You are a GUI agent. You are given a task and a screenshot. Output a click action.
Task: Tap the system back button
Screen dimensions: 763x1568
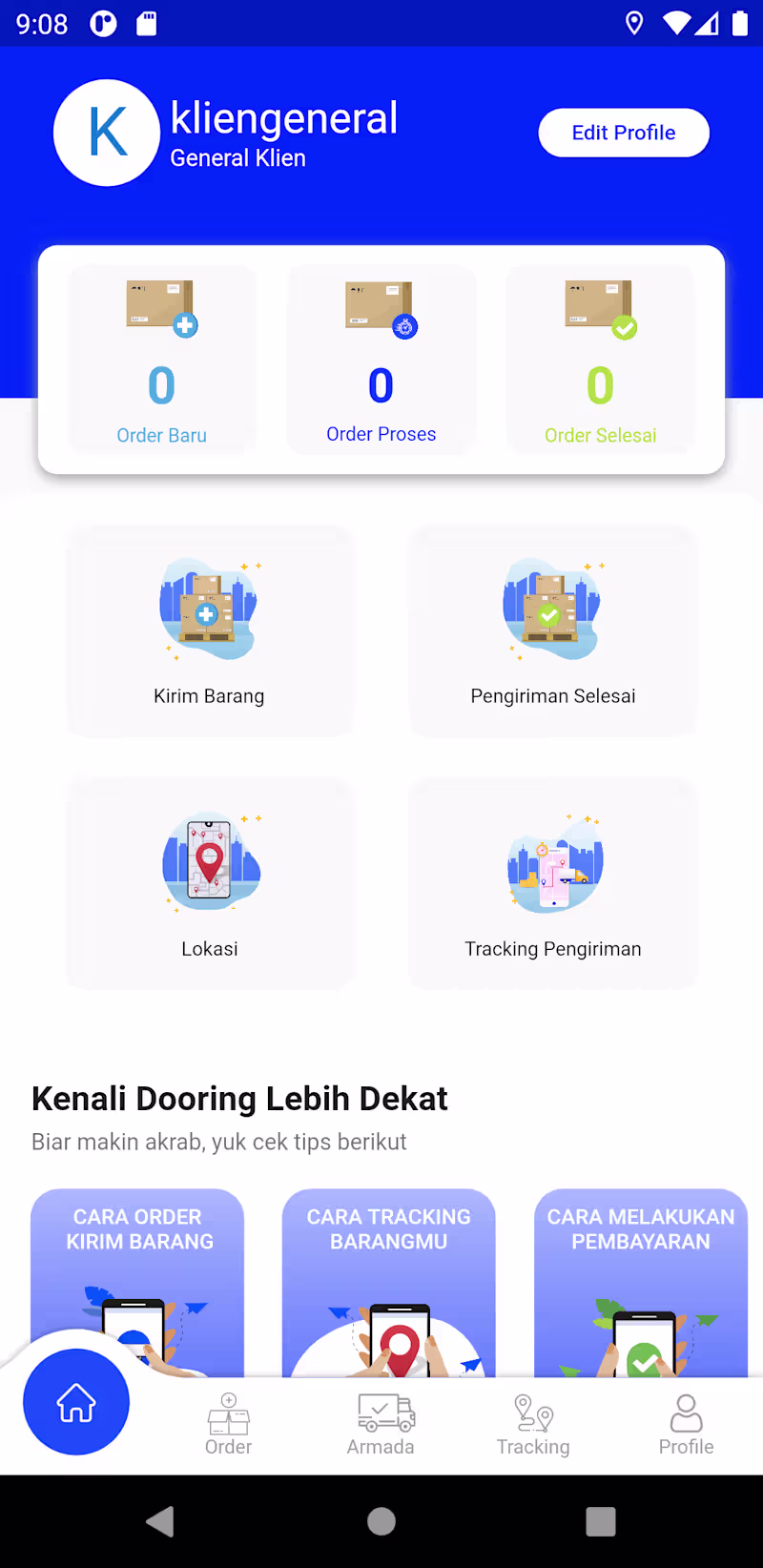(160, 1521)
